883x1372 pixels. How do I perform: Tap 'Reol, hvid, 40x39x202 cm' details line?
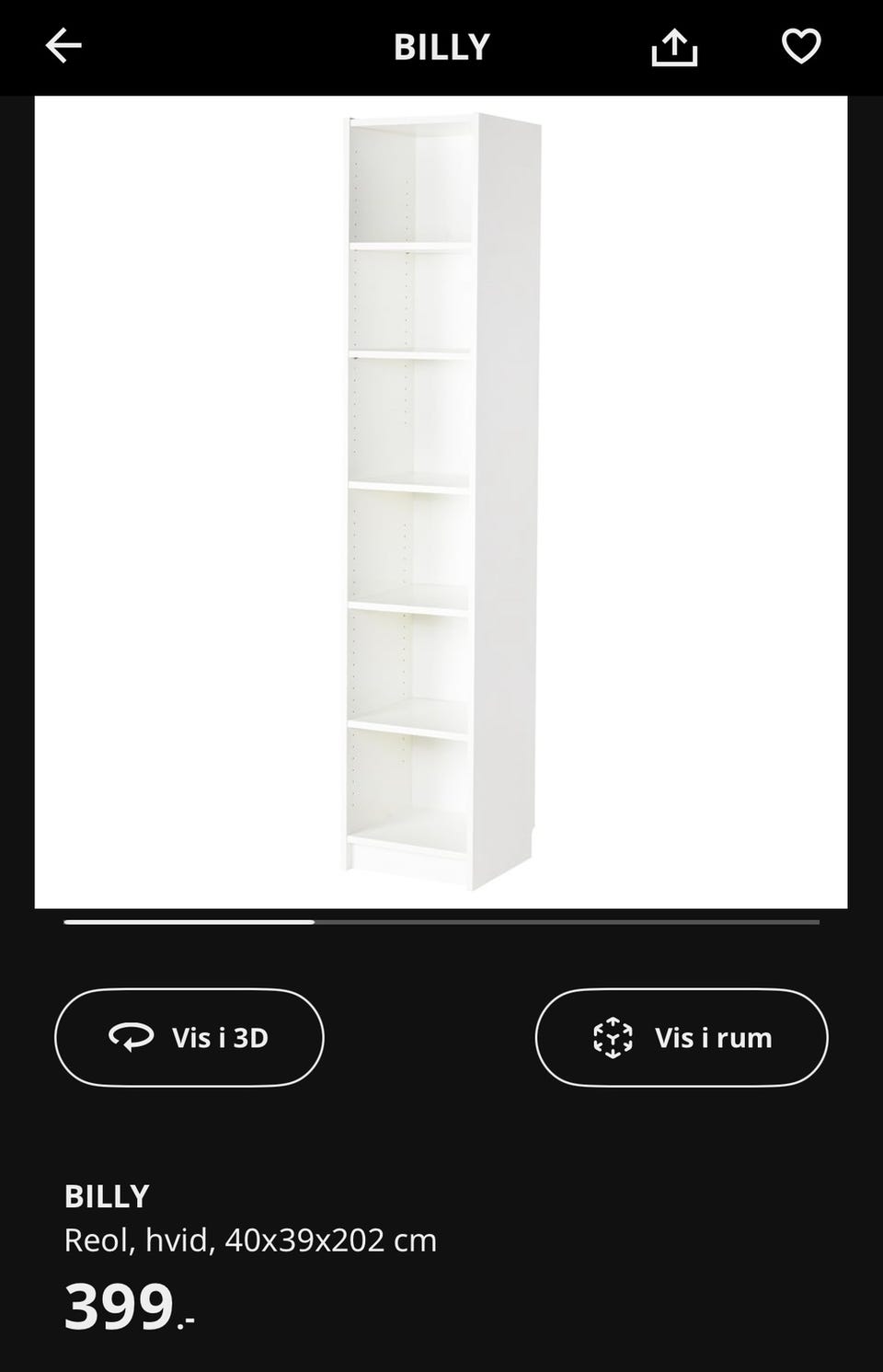tap(251, 1239)
